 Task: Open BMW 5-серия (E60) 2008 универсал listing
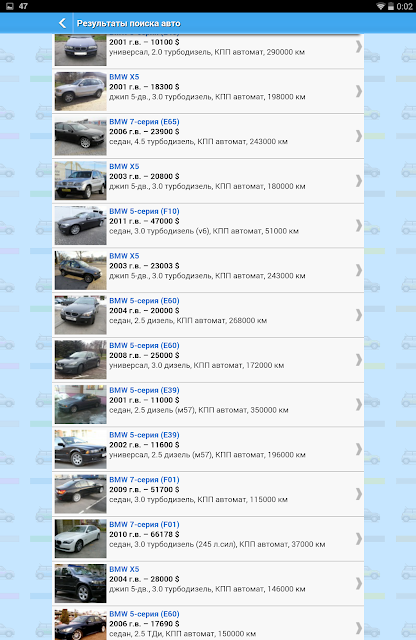208,360
